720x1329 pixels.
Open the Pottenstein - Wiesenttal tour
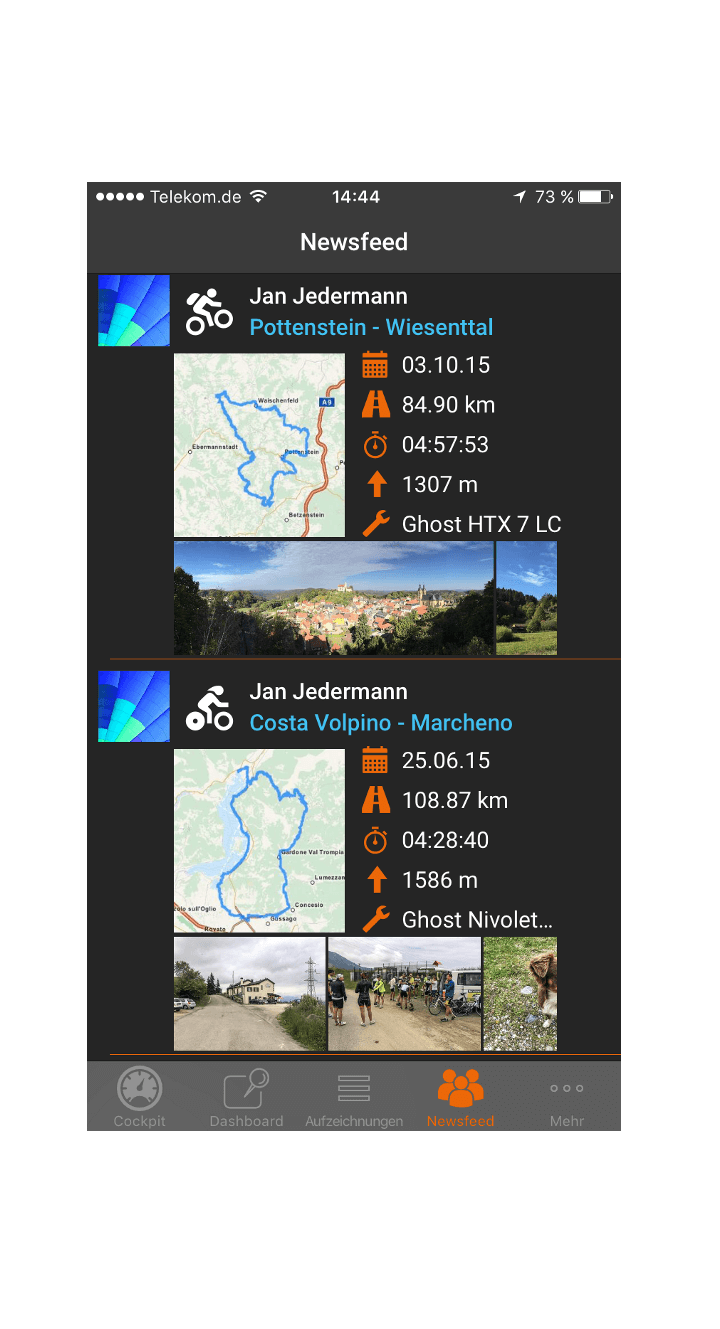[x=371, y=327]
